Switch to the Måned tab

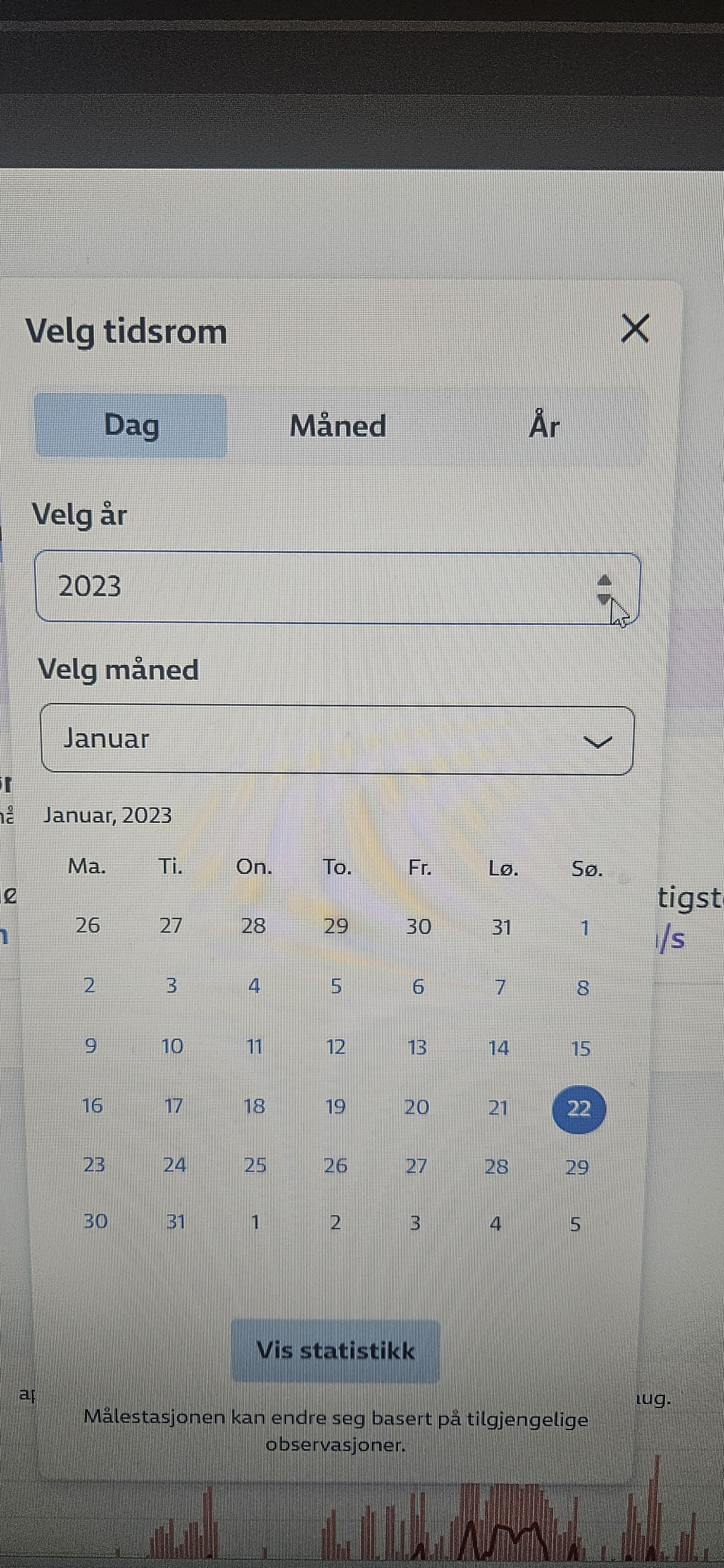tap(338, 425)
